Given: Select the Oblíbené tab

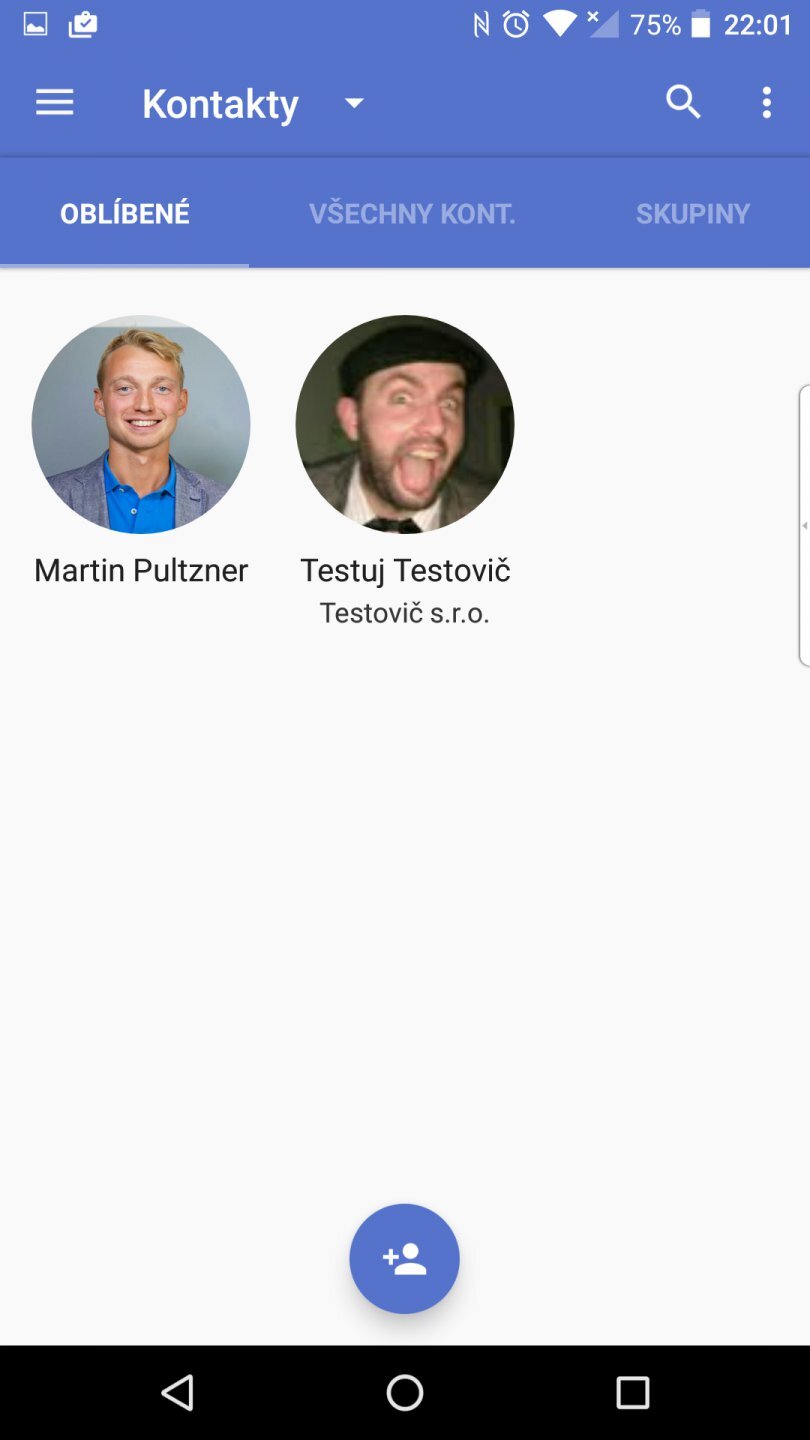Looking at the screenshot, I should (125, 214).
